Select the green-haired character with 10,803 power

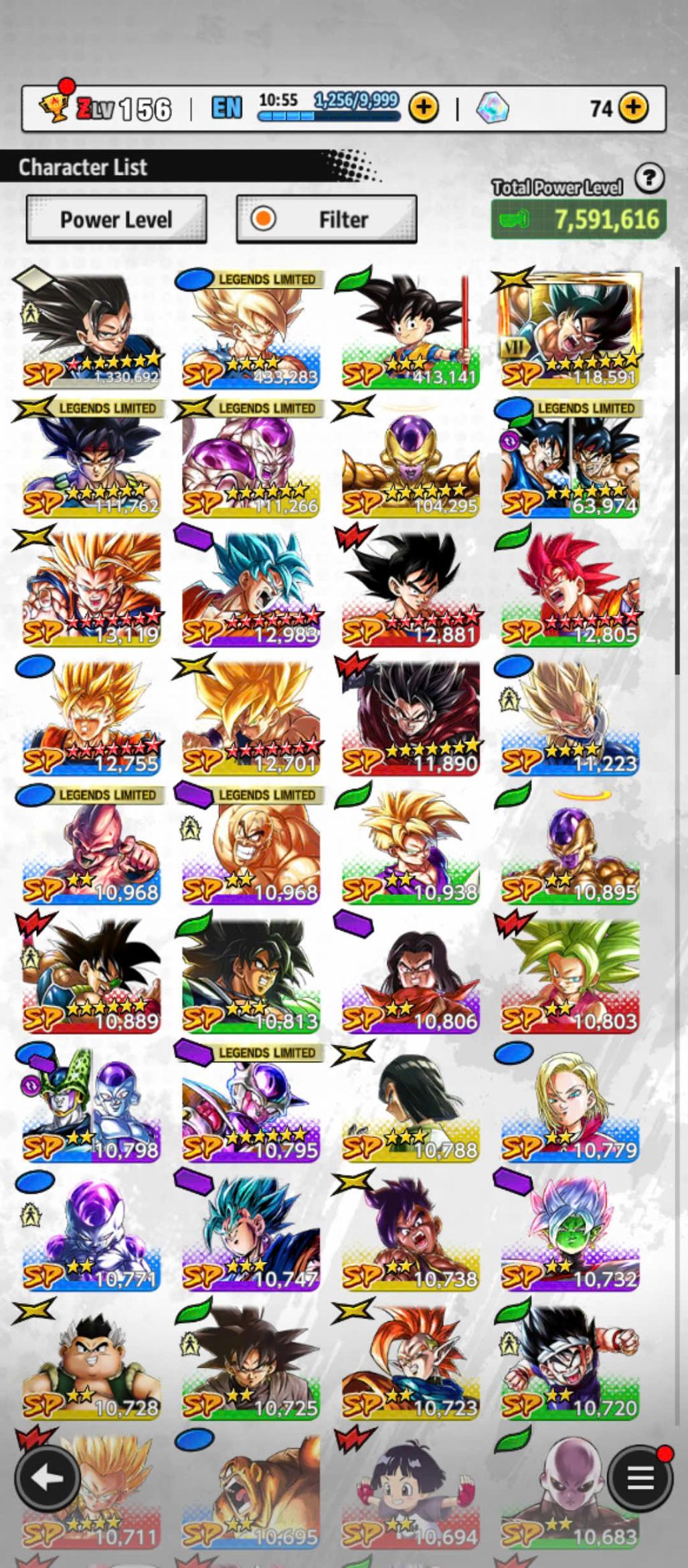click(x=570, y=975)
